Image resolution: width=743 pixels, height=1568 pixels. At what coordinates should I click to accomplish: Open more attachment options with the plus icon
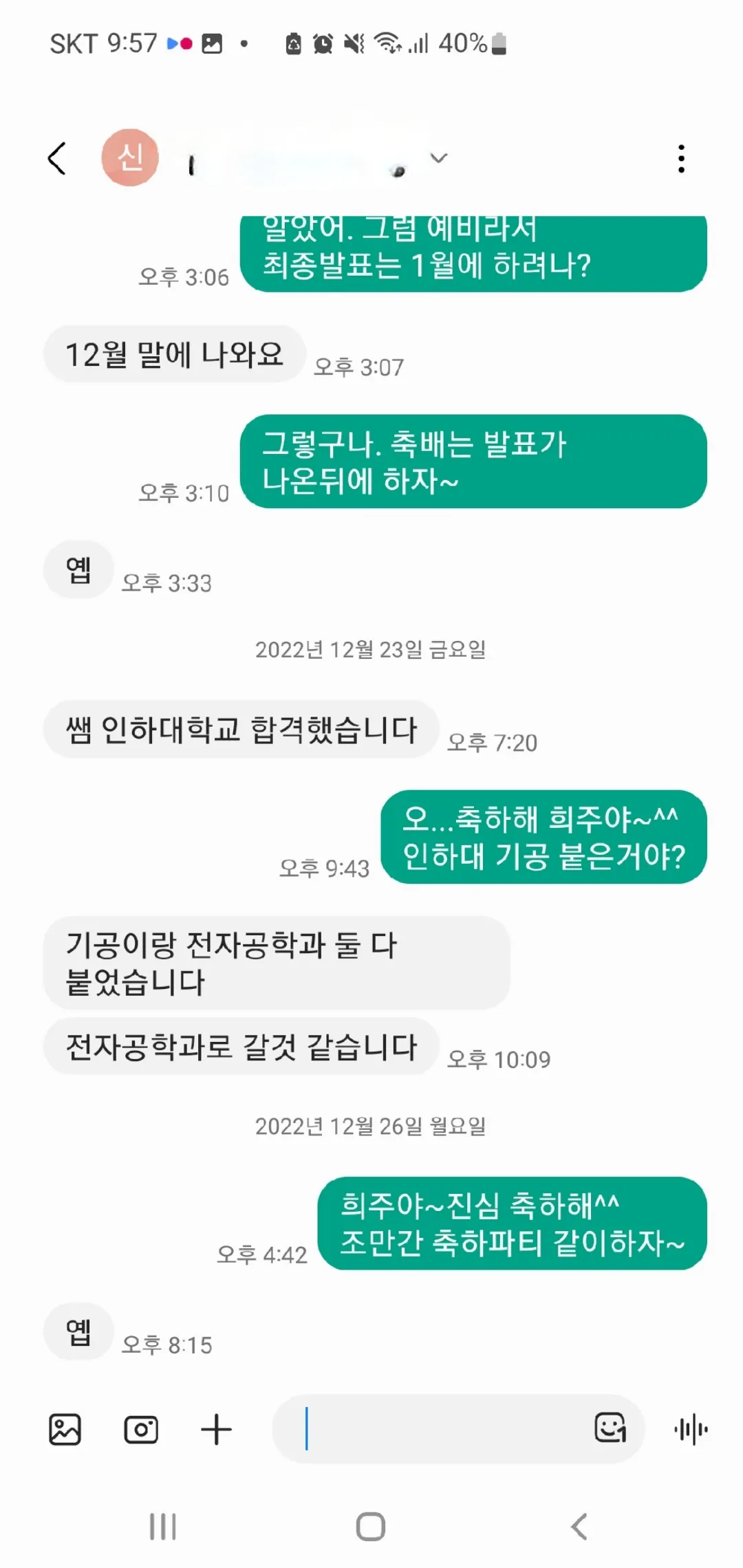click(x=216, y=1430)
